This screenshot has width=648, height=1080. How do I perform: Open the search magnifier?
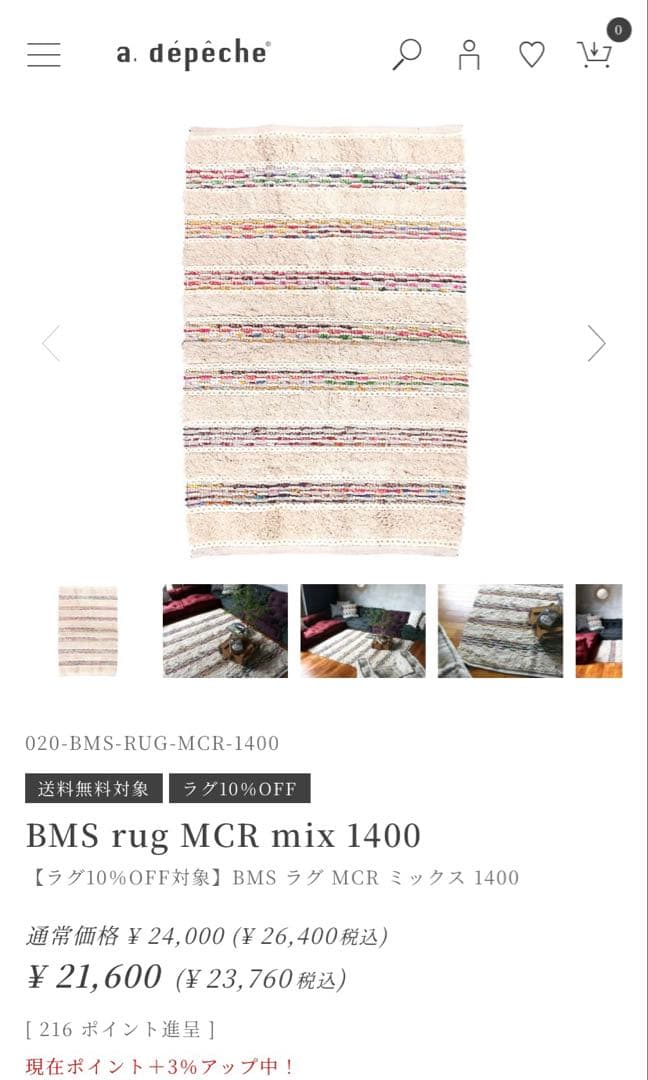406,54
